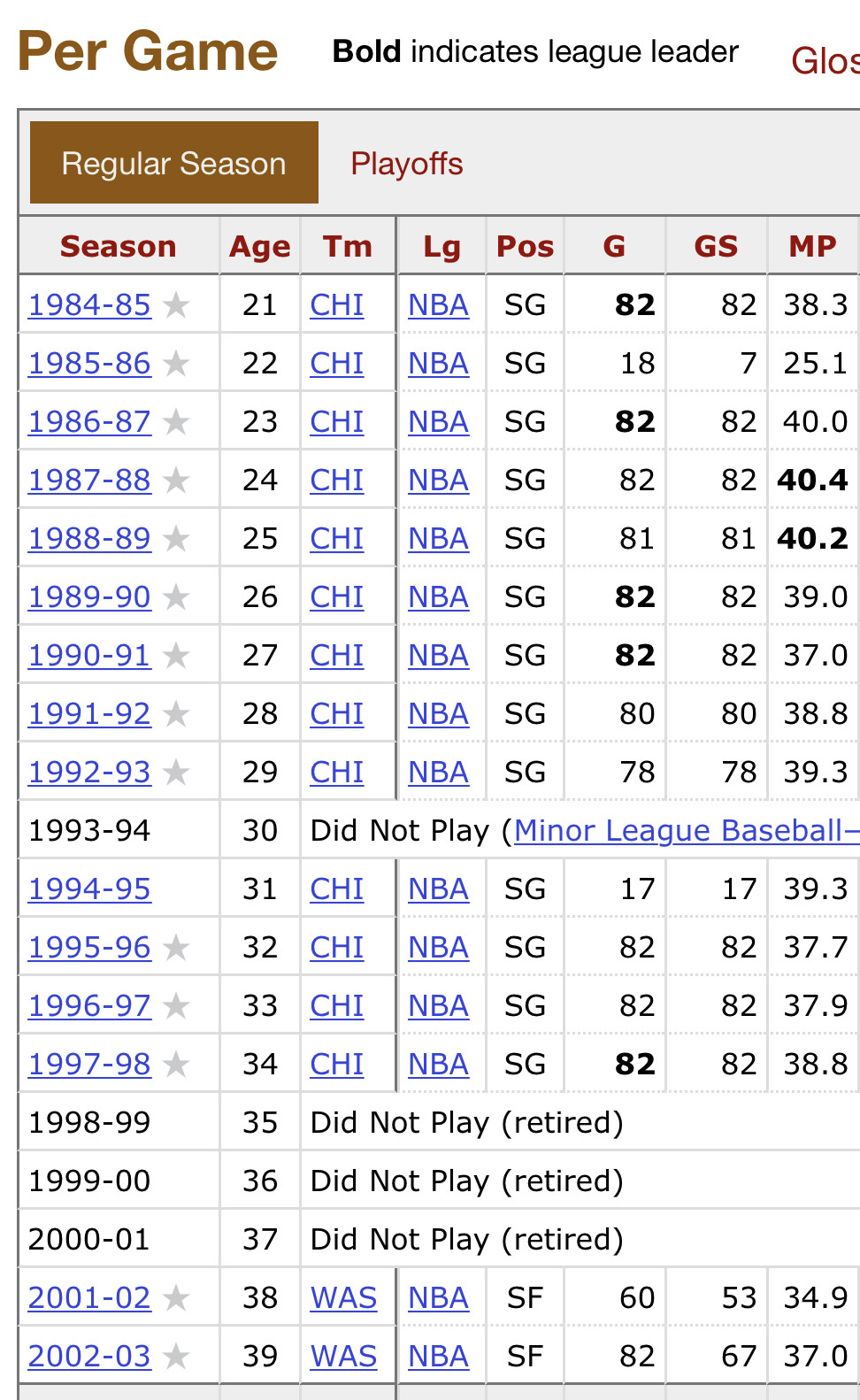Open the 1987-88 season link
Viewport: 860px width, 1400px height.
(x=89, y=481)
